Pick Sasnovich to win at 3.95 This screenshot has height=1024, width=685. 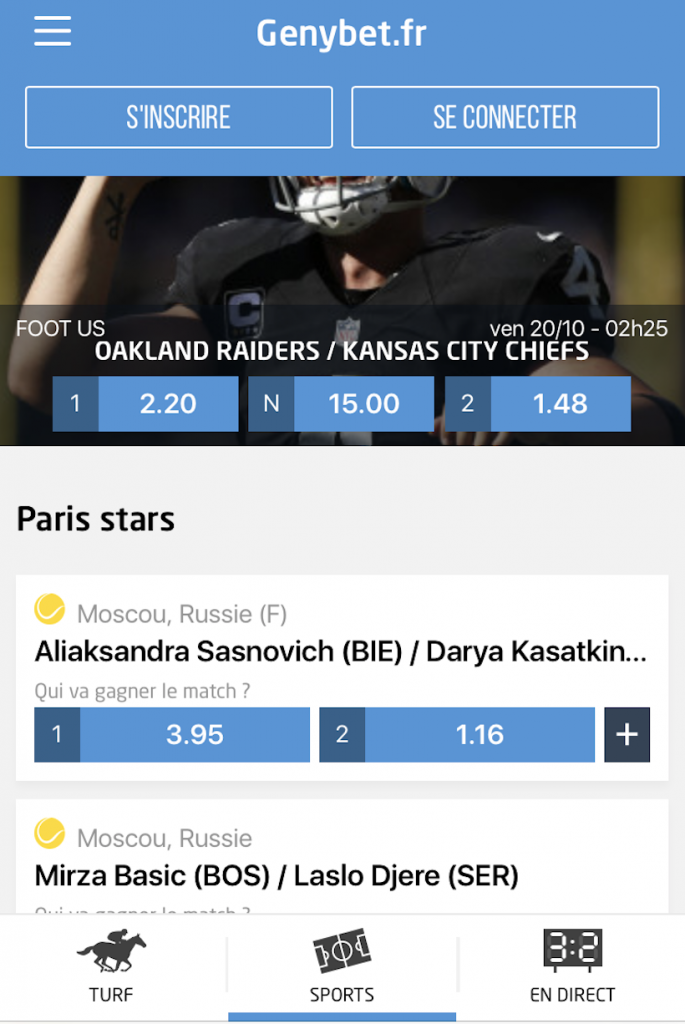(x=172, y=735)
